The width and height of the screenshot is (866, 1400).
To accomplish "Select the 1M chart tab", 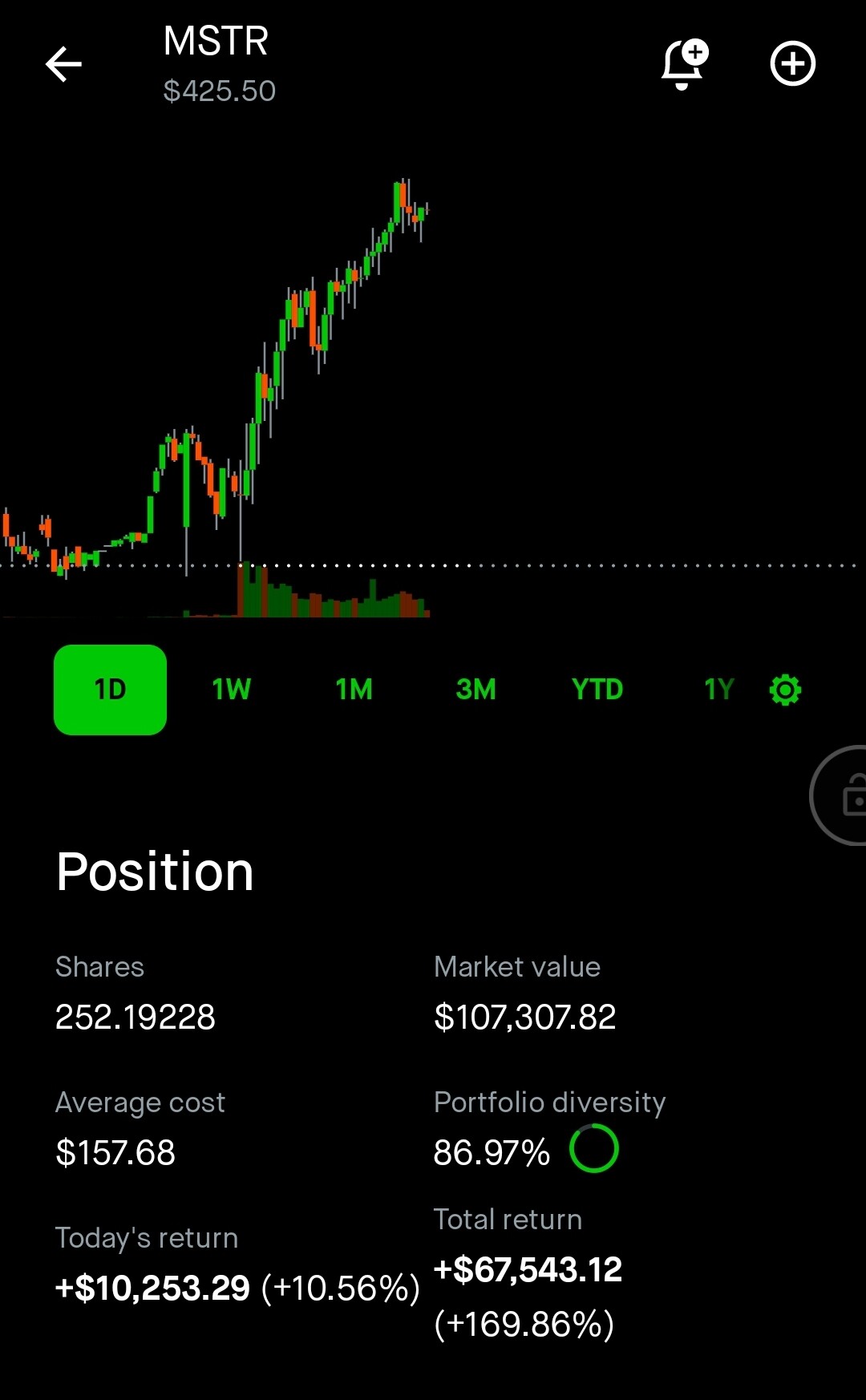I will (354, 689).
